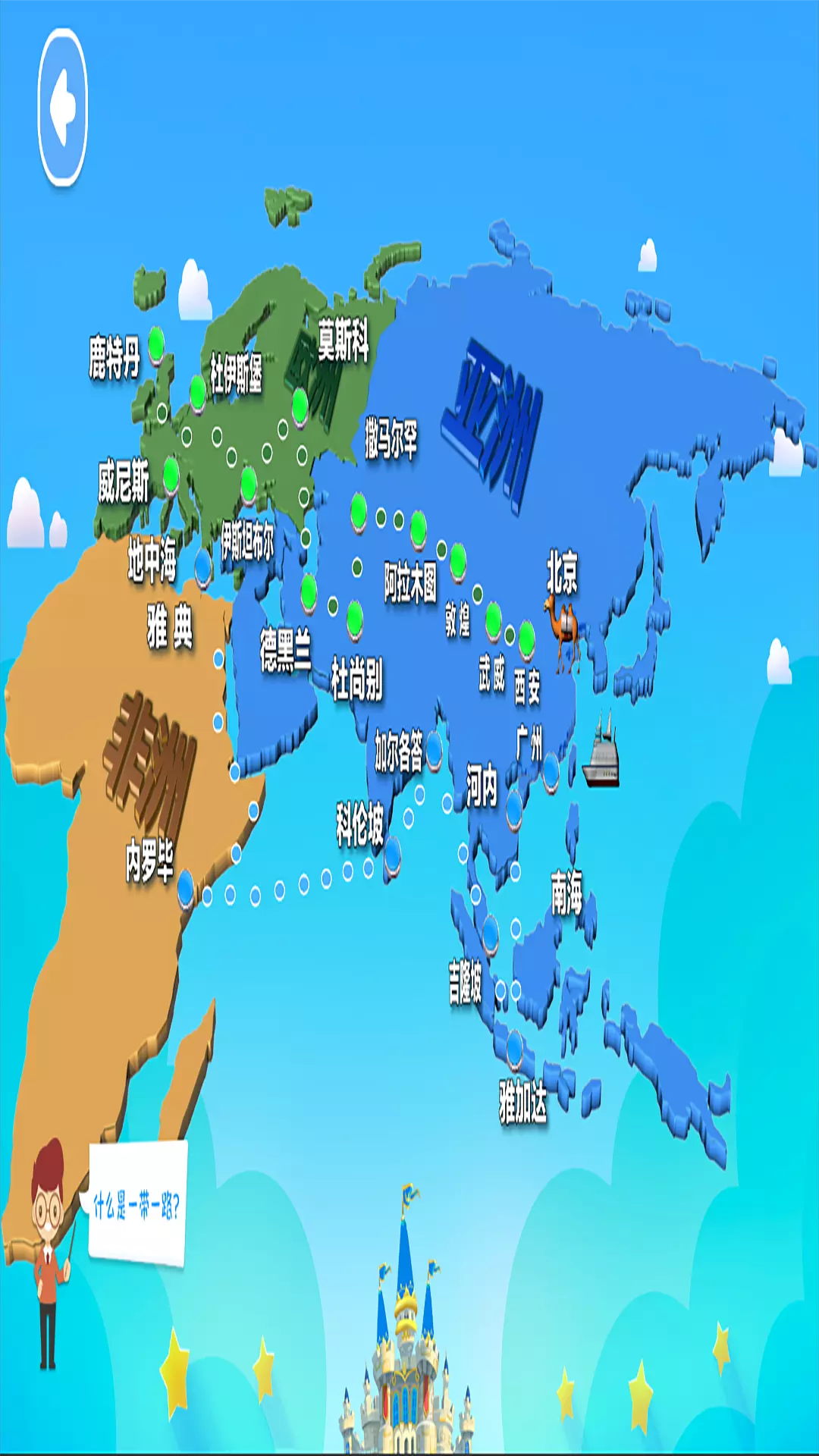Tap the 莫斯科 green marker

(300, 406)
